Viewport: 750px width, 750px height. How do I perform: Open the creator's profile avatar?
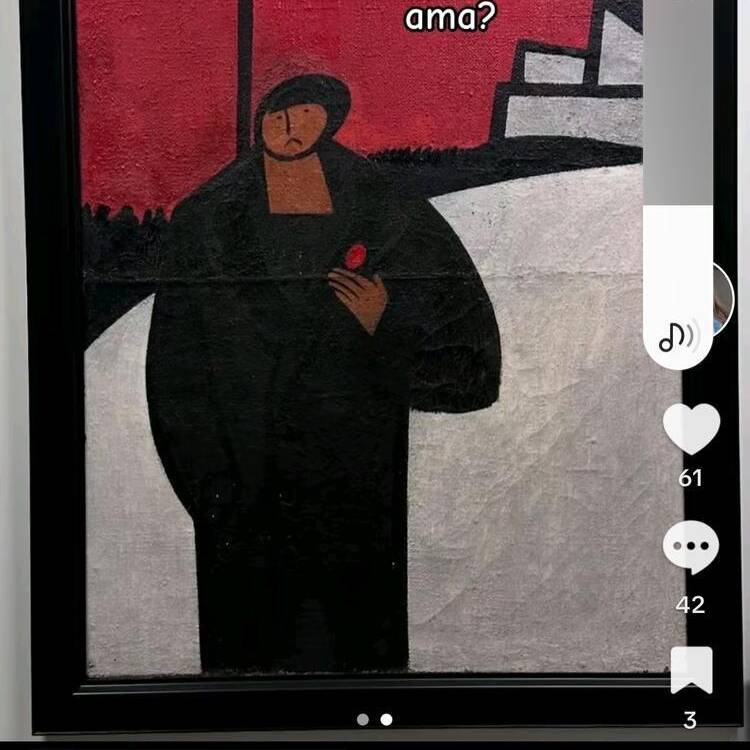[x=722, y=299]
